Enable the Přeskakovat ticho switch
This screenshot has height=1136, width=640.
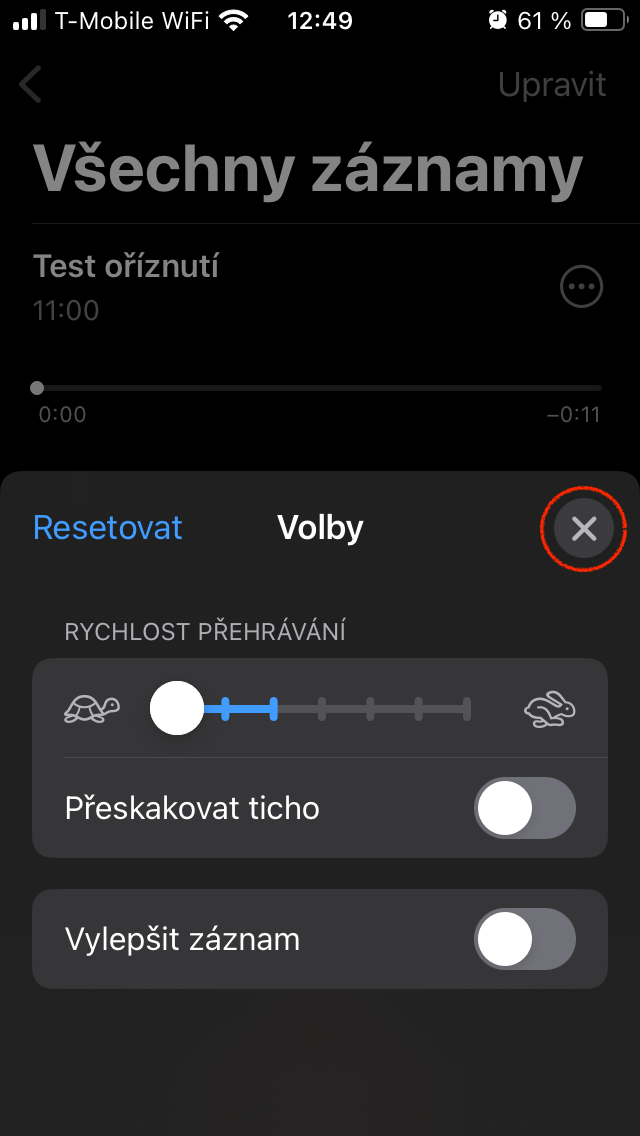pyautogui.click(x=524, y=808)
